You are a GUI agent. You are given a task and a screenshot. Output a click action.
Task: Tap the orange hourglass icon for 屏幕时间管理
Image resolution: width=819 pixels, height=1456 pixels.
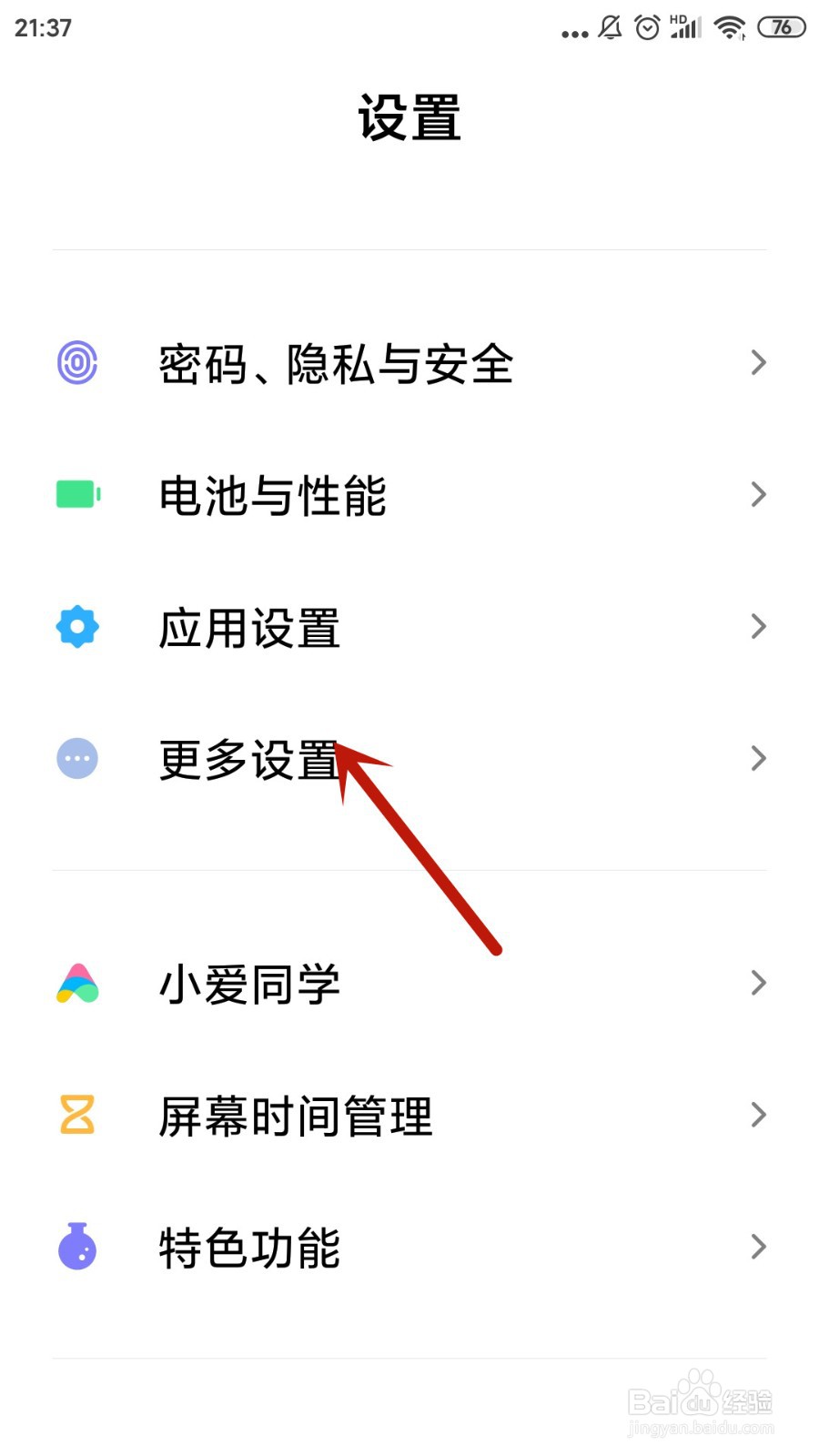(x=77, y=1115)
